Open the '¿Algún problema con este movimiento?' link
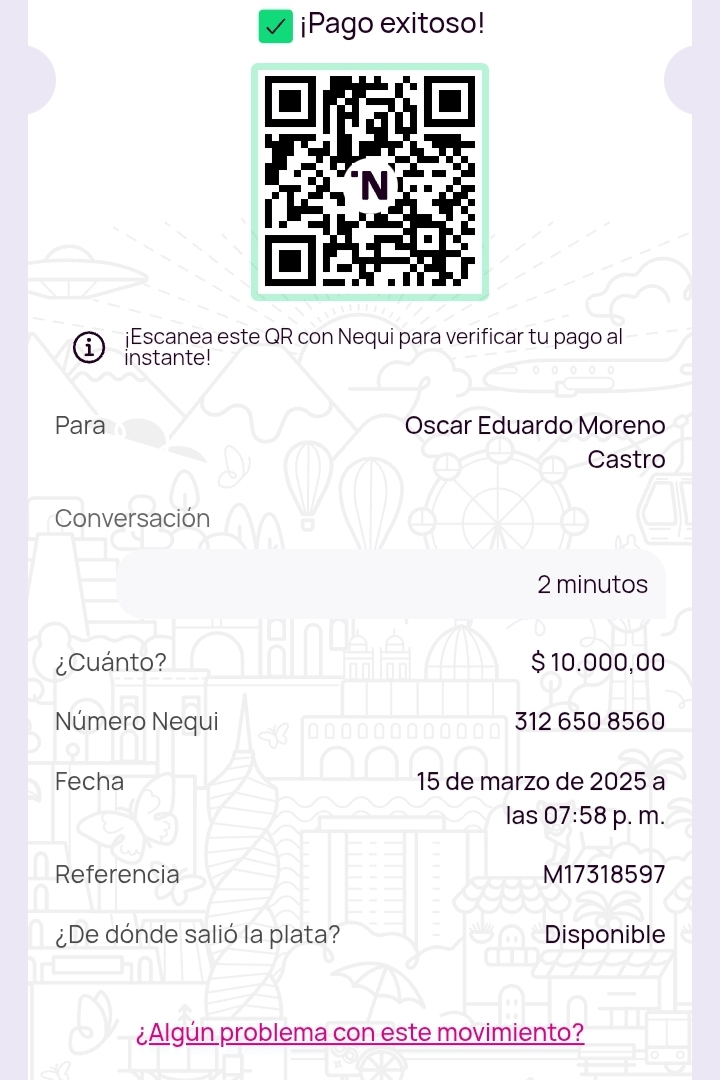The height and width of the screenshot is (1080, 720). (x=360, y=1031)
